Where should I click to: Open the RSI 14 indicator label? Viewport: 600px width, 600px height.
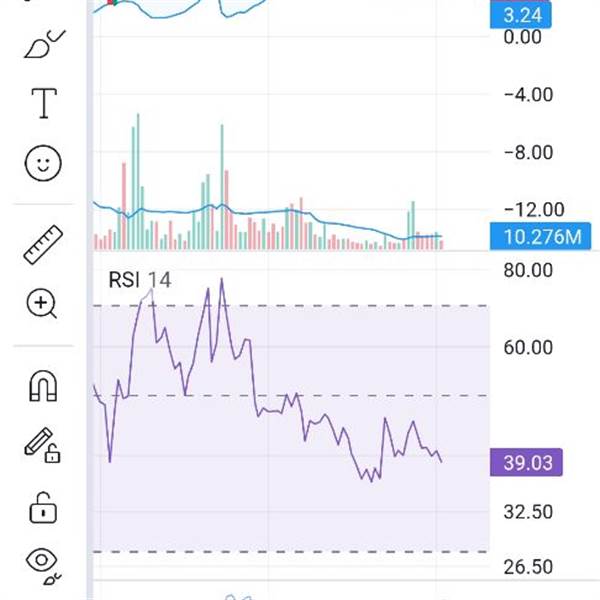pos(139,280)
